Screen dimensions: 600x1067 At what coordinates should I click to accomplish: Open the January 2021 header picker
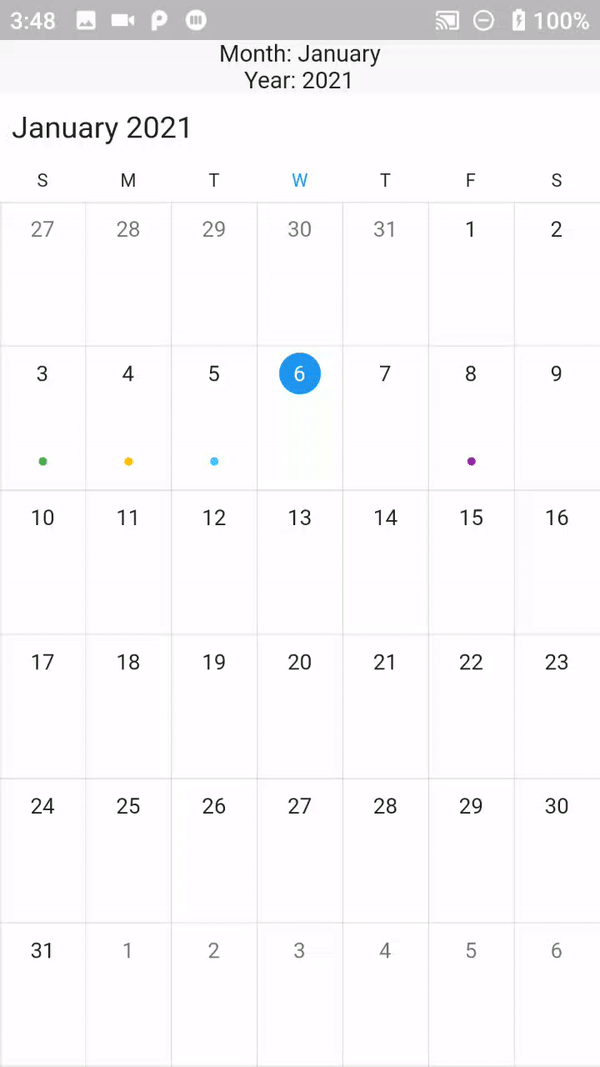point(101,128)
